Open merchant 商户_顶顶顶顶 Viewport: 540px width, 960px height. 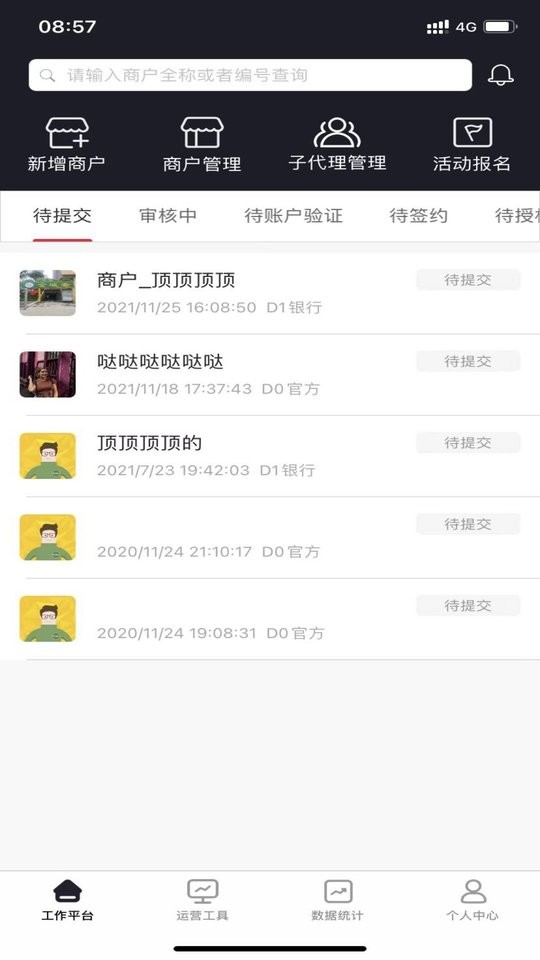click(x=270, y=293)
